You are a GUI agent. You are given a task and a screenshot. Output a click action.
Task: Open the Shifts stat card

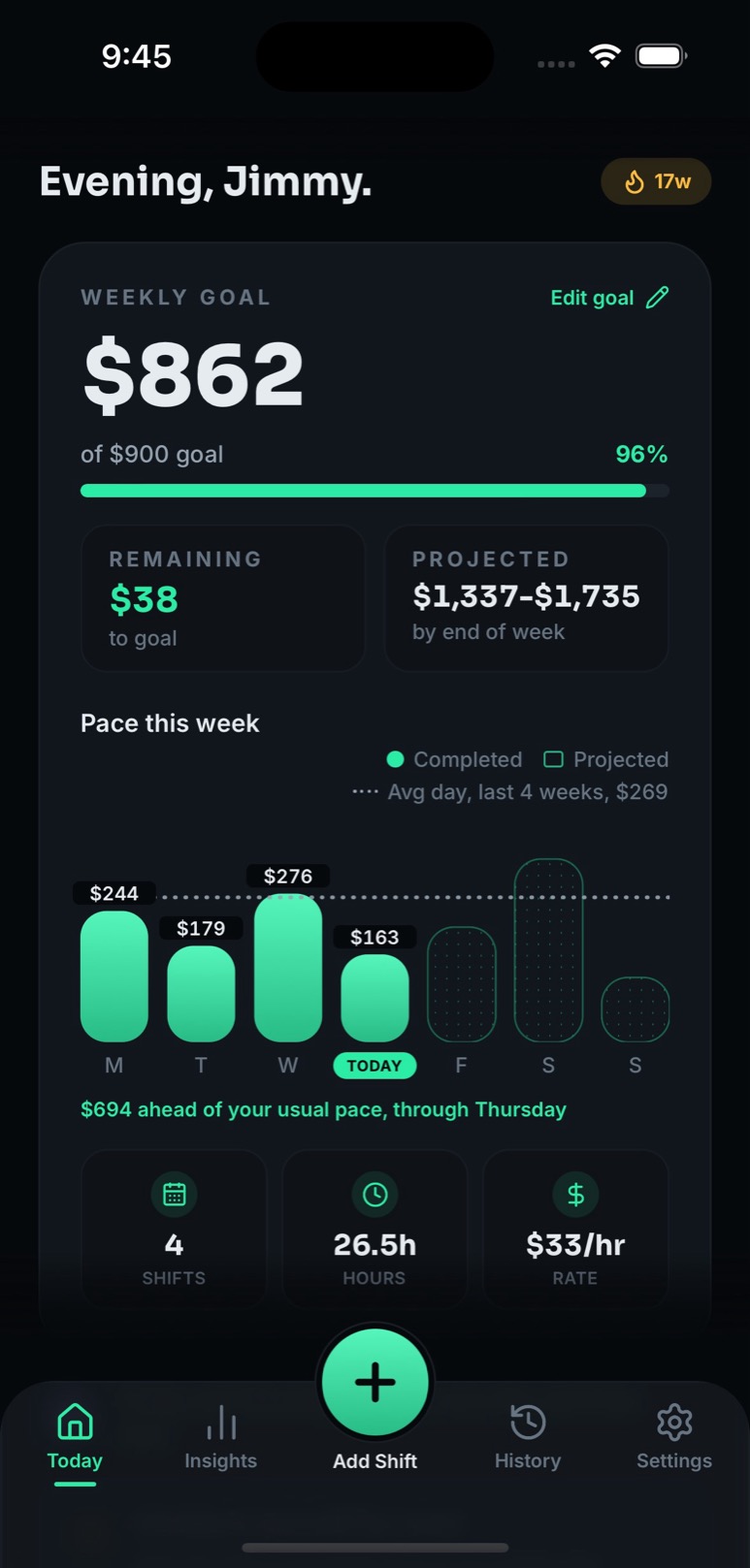[x=174, y=1229]
